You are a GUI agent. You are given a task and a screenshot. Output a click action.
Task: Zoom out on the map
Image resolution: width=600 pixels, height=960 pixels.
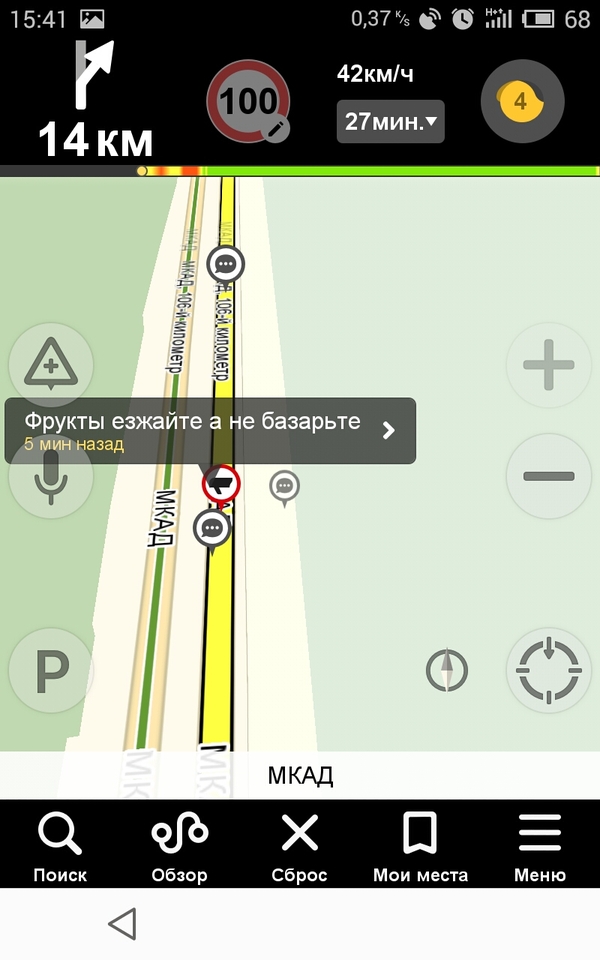click(x=548, y=476)
